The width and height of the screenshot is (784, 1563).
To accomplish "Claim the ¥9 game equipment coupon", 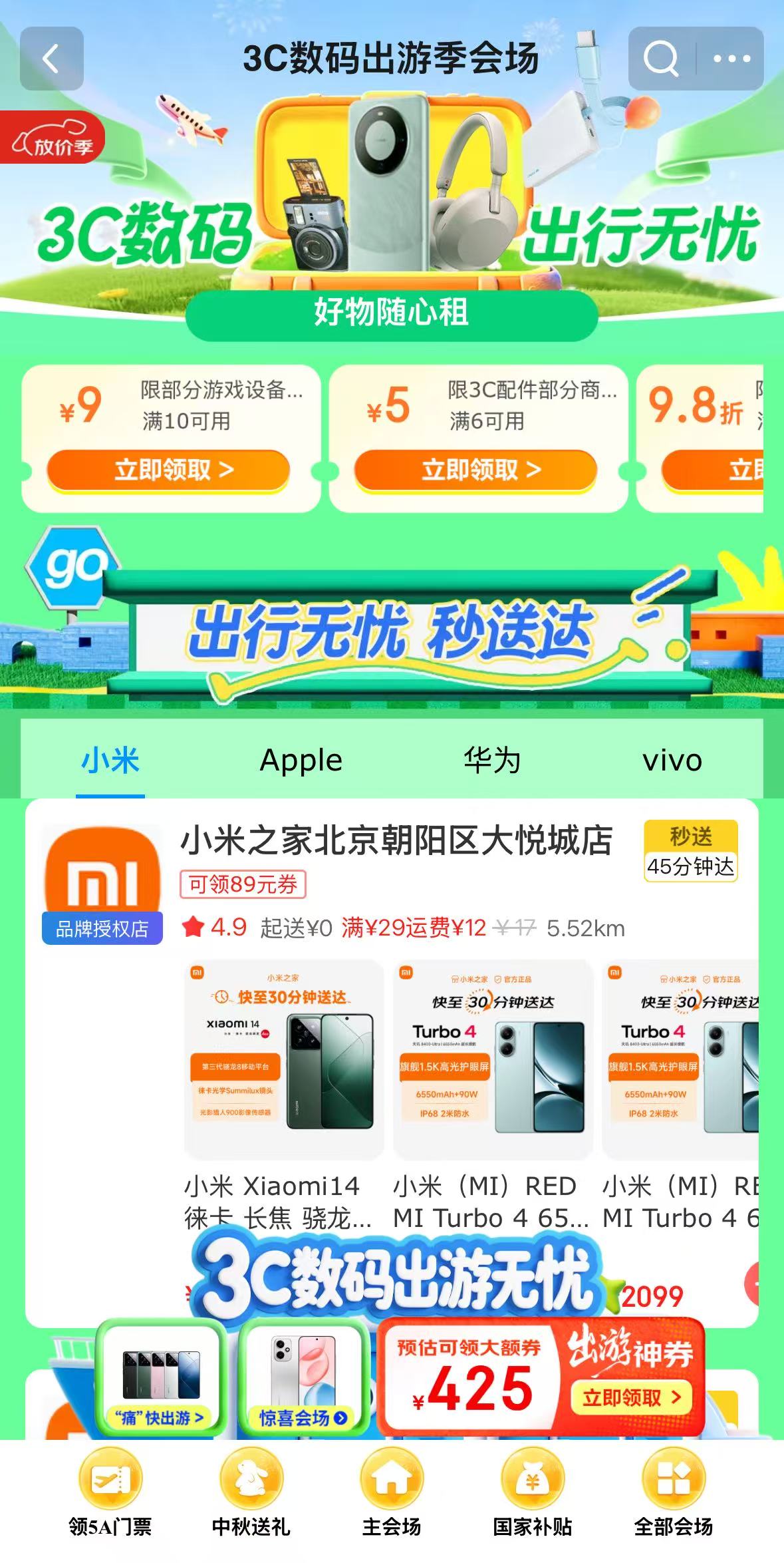I will tap(168, 470).
